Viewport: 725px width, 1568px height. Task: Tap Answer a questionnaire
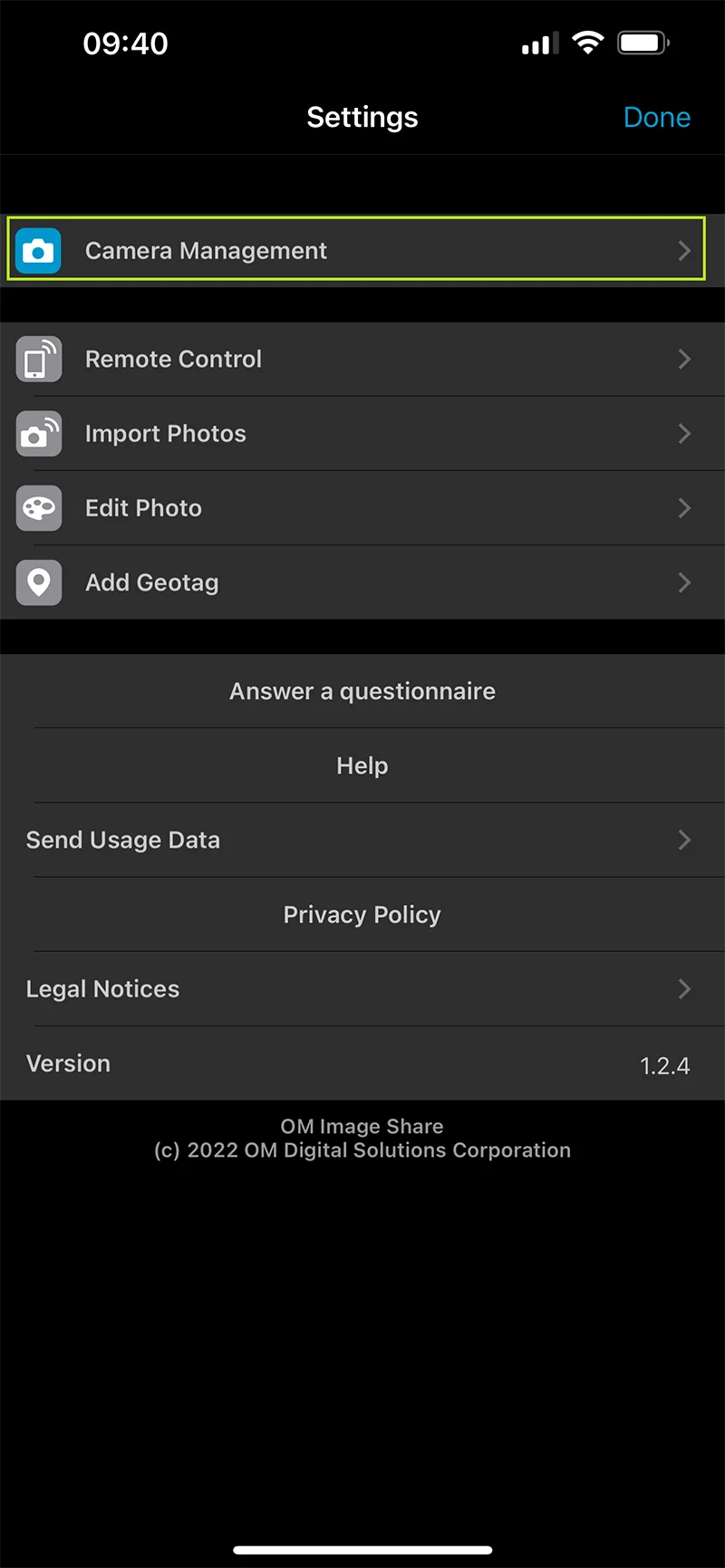pos(362,691)
